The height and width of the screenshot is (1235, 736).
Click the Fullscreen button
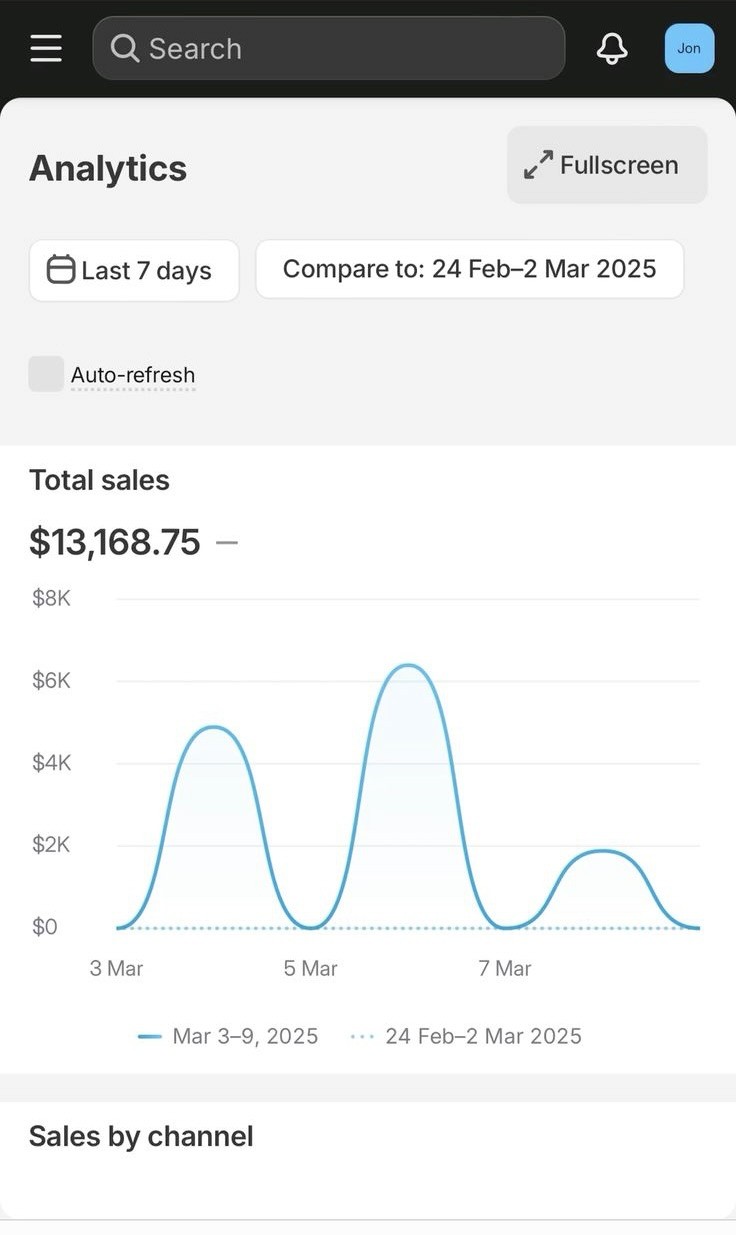(x=606, y=164)
